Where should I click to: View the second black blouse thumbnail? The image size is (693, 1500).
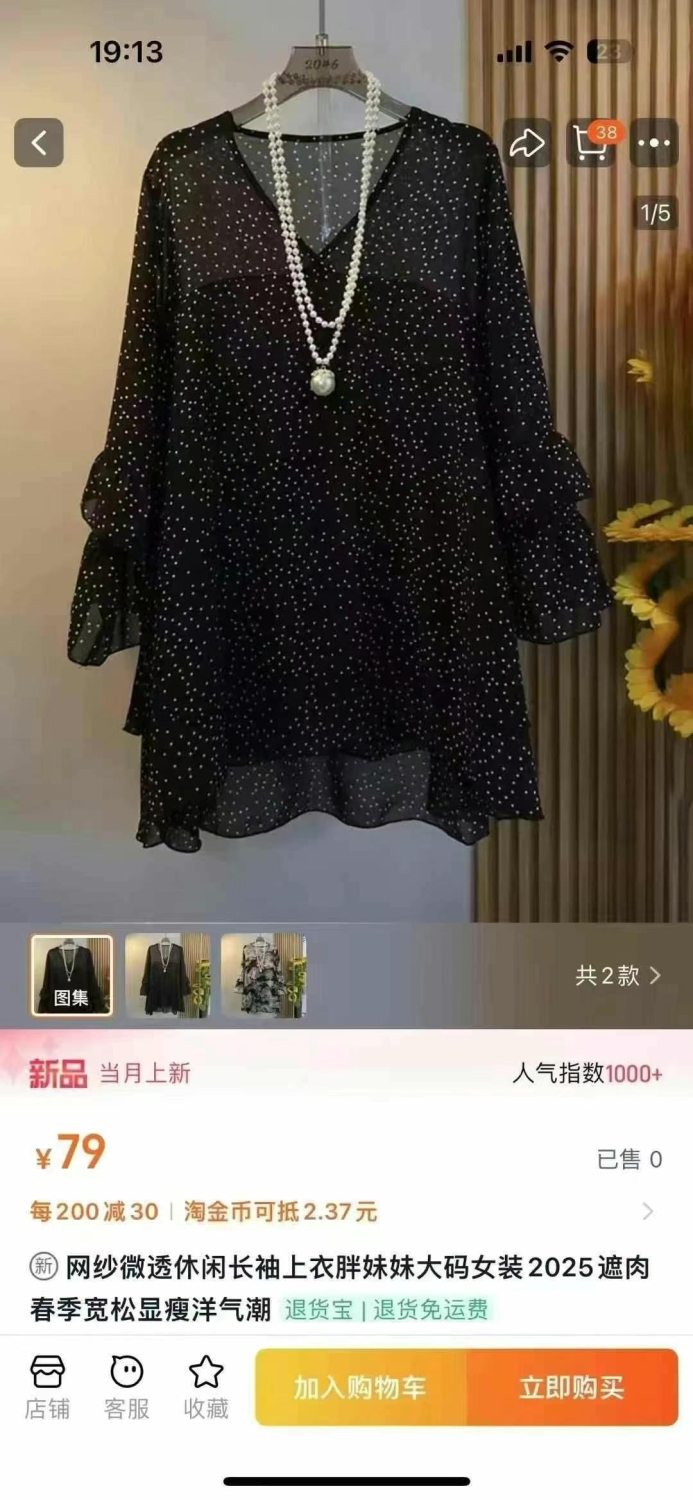(x=167, y=975)
